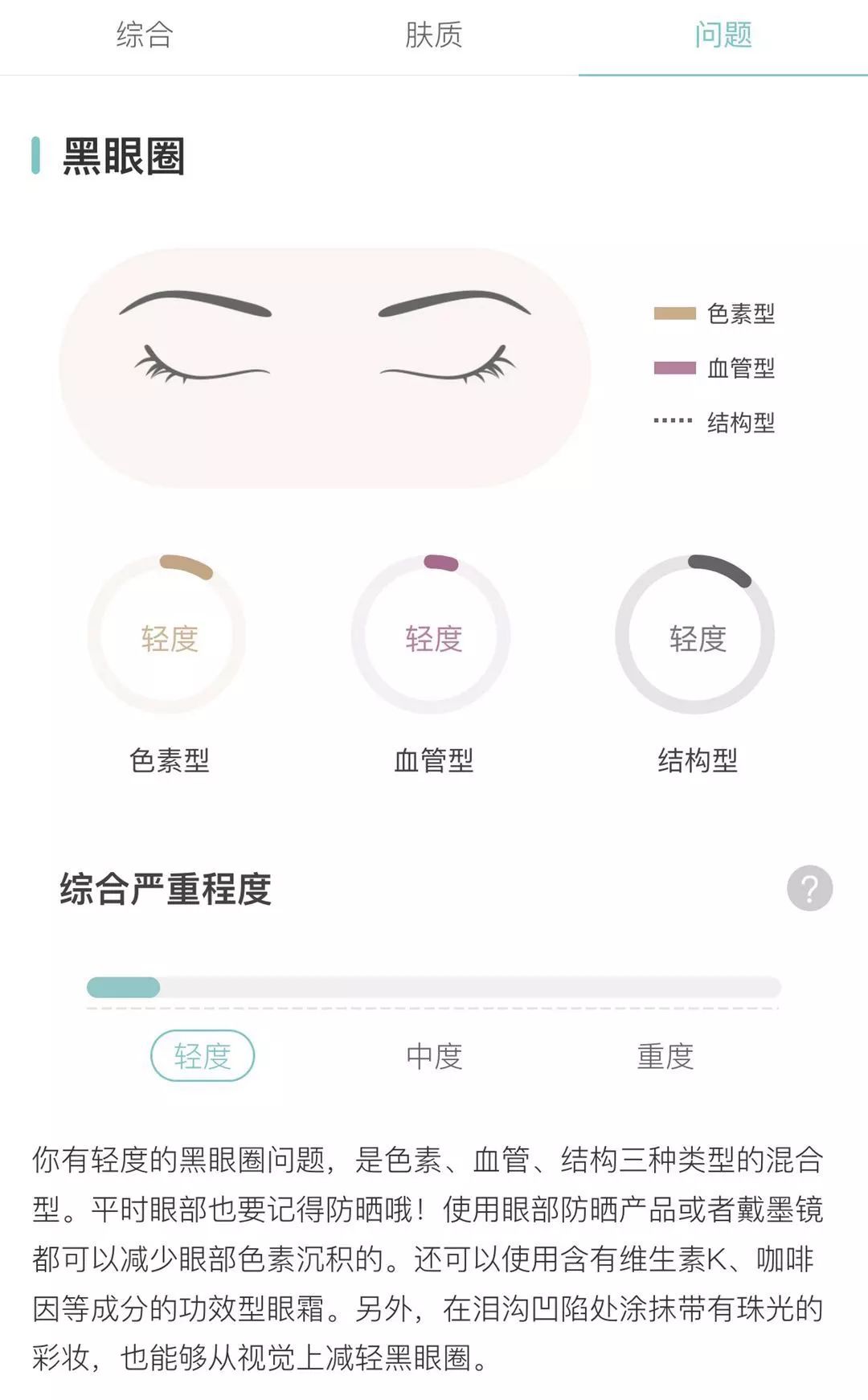Click the teal severity progress bar

(x=125, y=985)
